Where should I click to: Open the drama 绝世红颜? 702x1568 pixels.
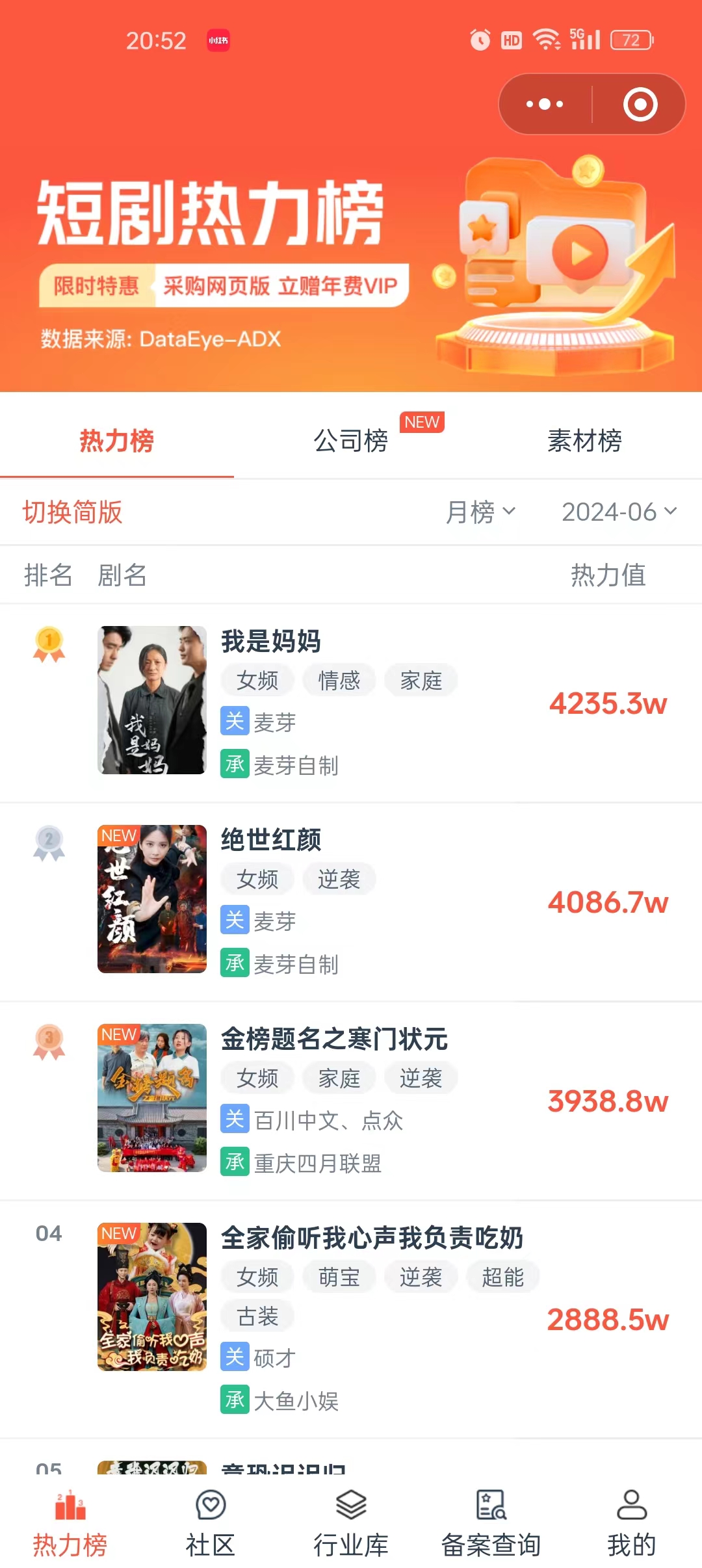[271, 840]
